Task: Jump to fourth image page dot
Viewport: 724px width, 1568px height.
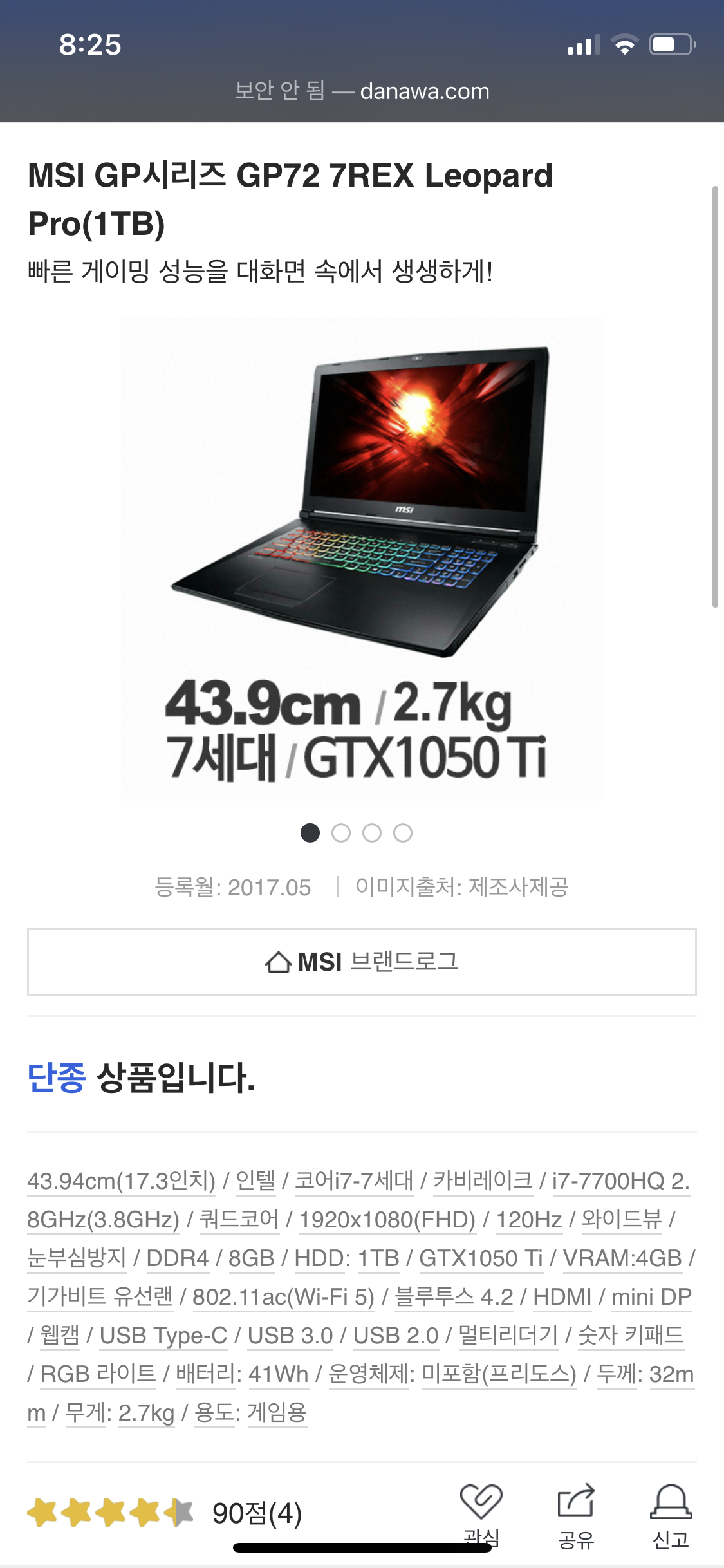Action: point(403,833)
